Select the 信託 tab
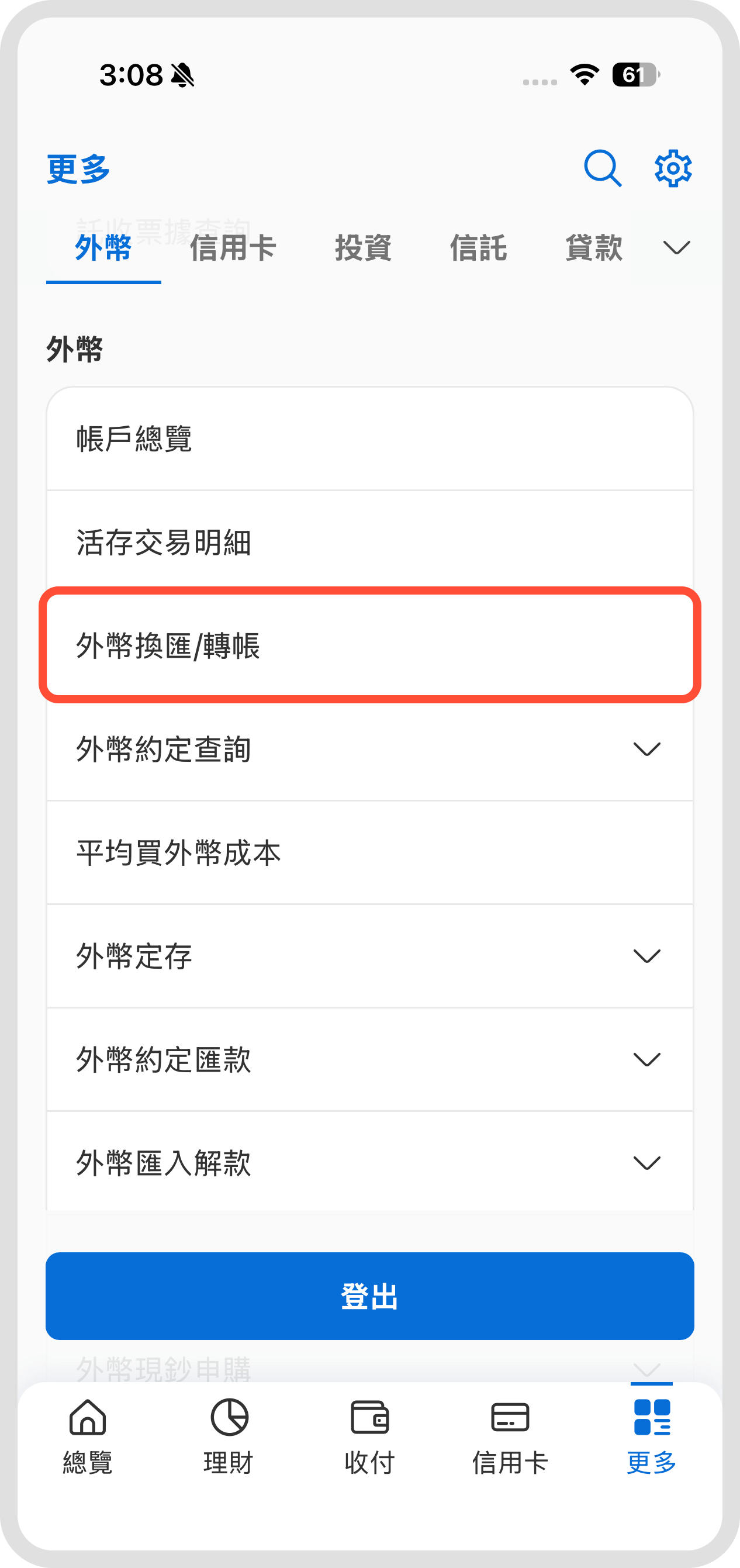 [x=478, y=248]
